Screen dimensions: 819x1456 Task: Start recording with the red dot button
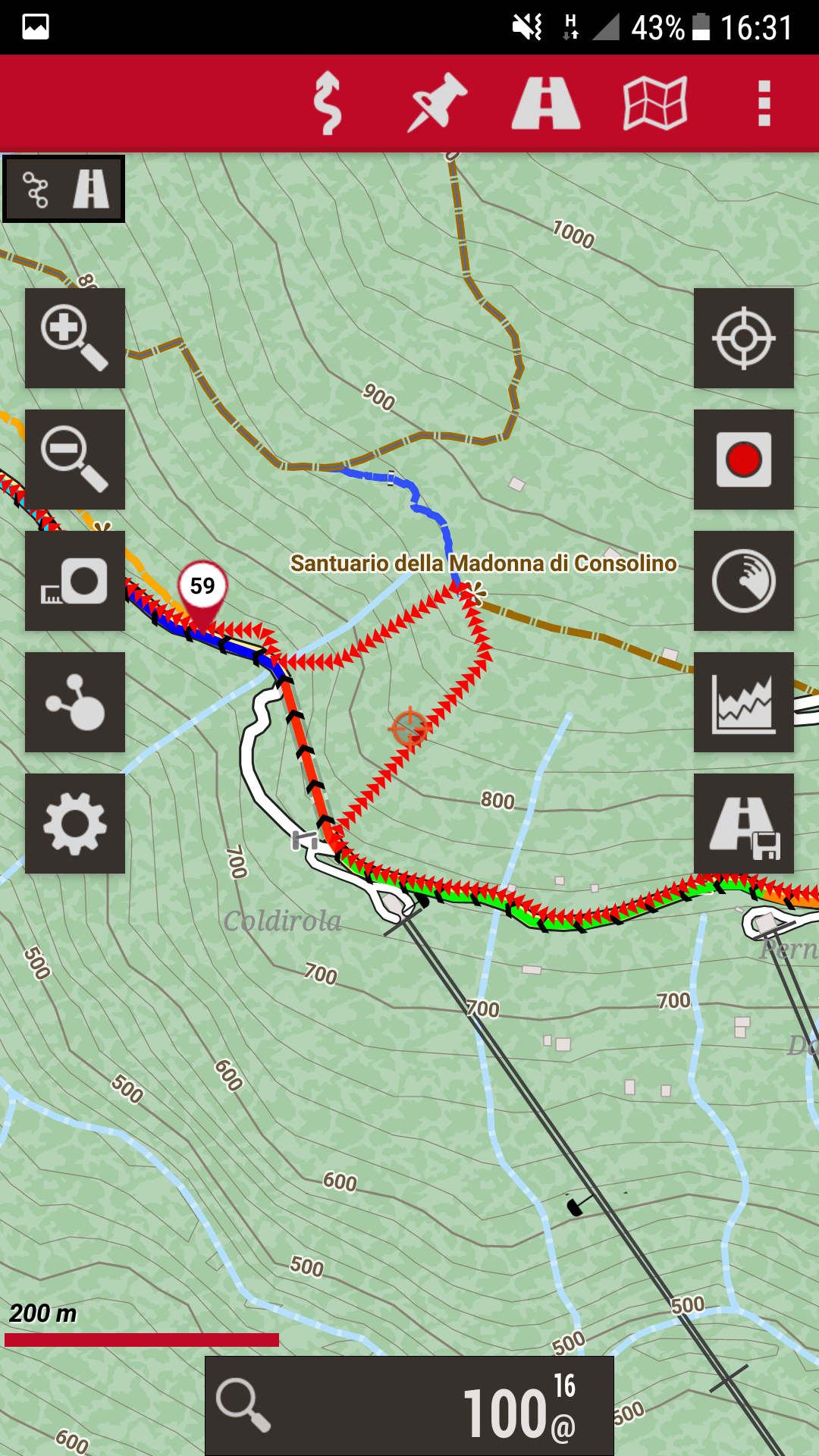click(x=744, y=460)
